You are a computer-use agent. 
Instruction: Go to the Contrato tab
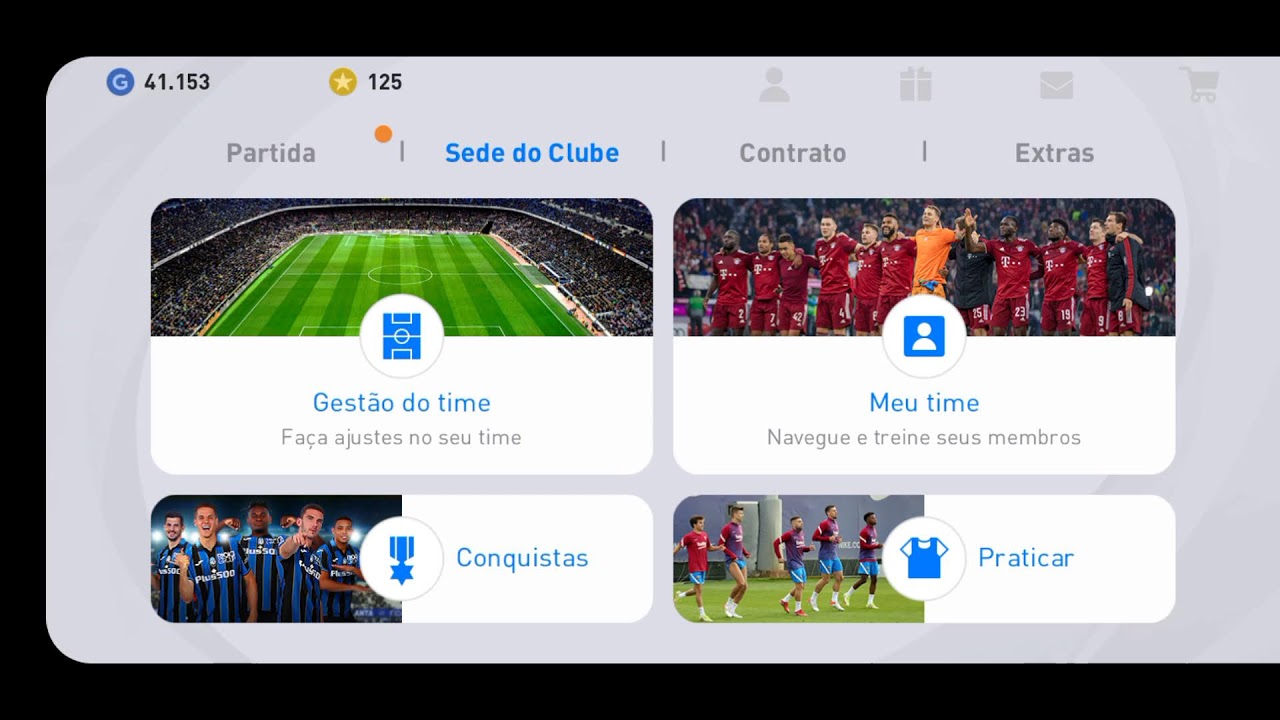coord(792,153)
